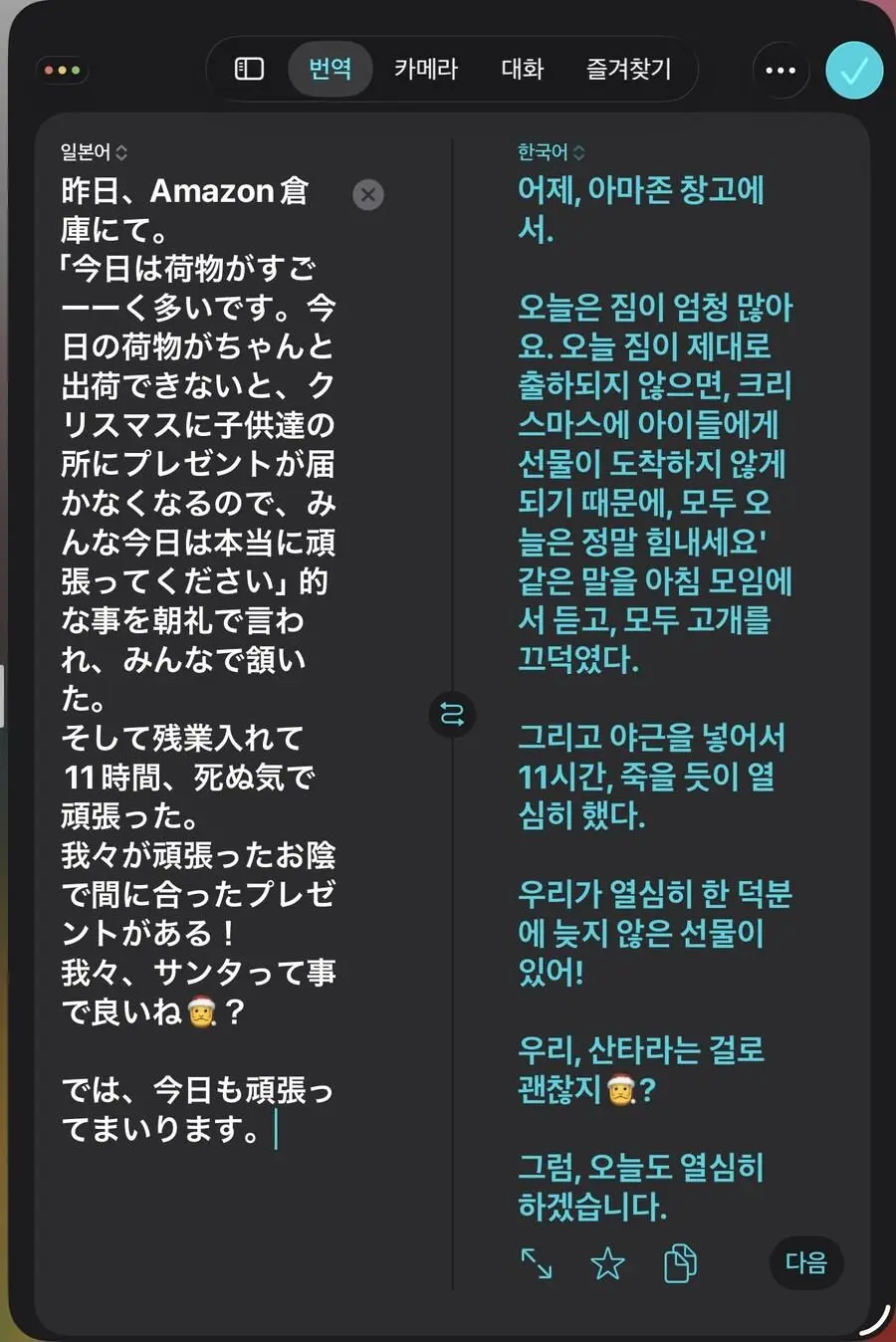Switch to the 카메라 tab
This screenshot has width=896, height=1342.
pos(425,69)
